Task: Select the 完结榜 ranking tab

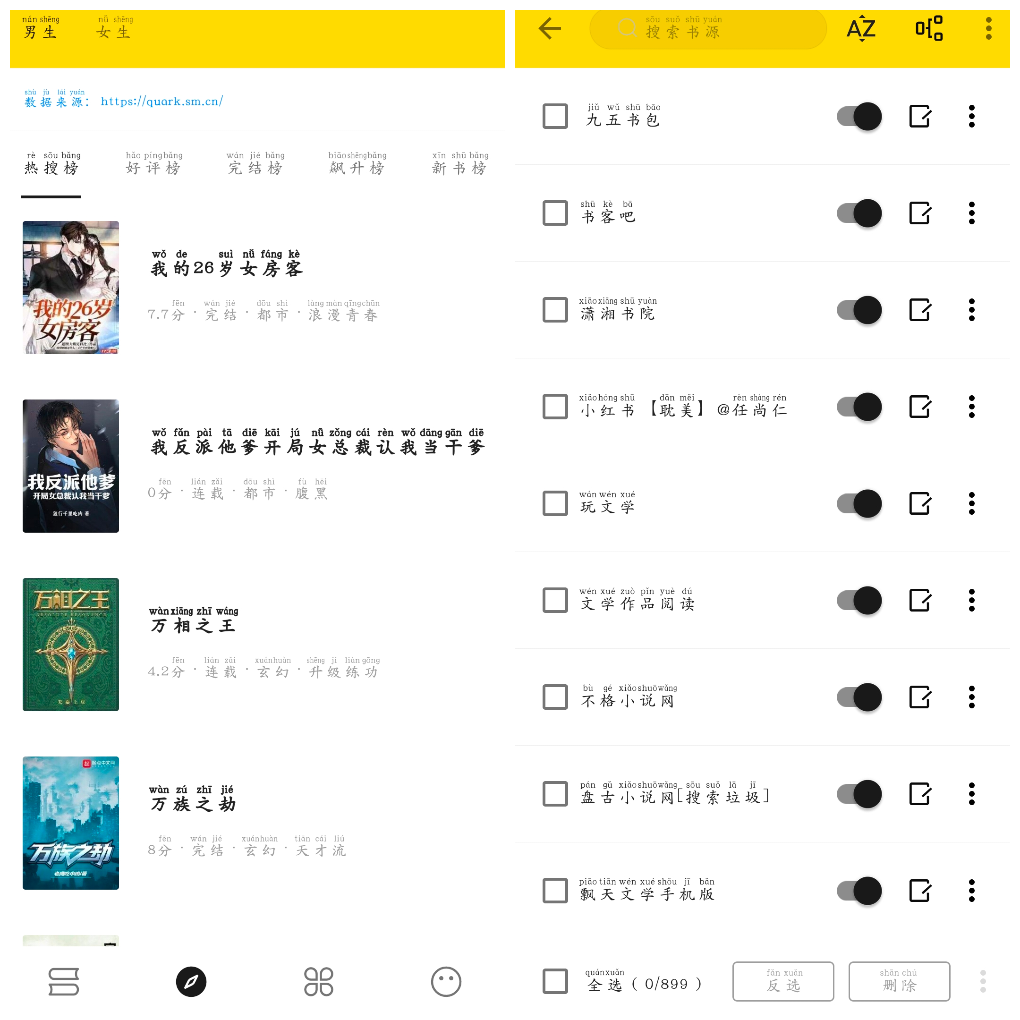Action: 255,165
